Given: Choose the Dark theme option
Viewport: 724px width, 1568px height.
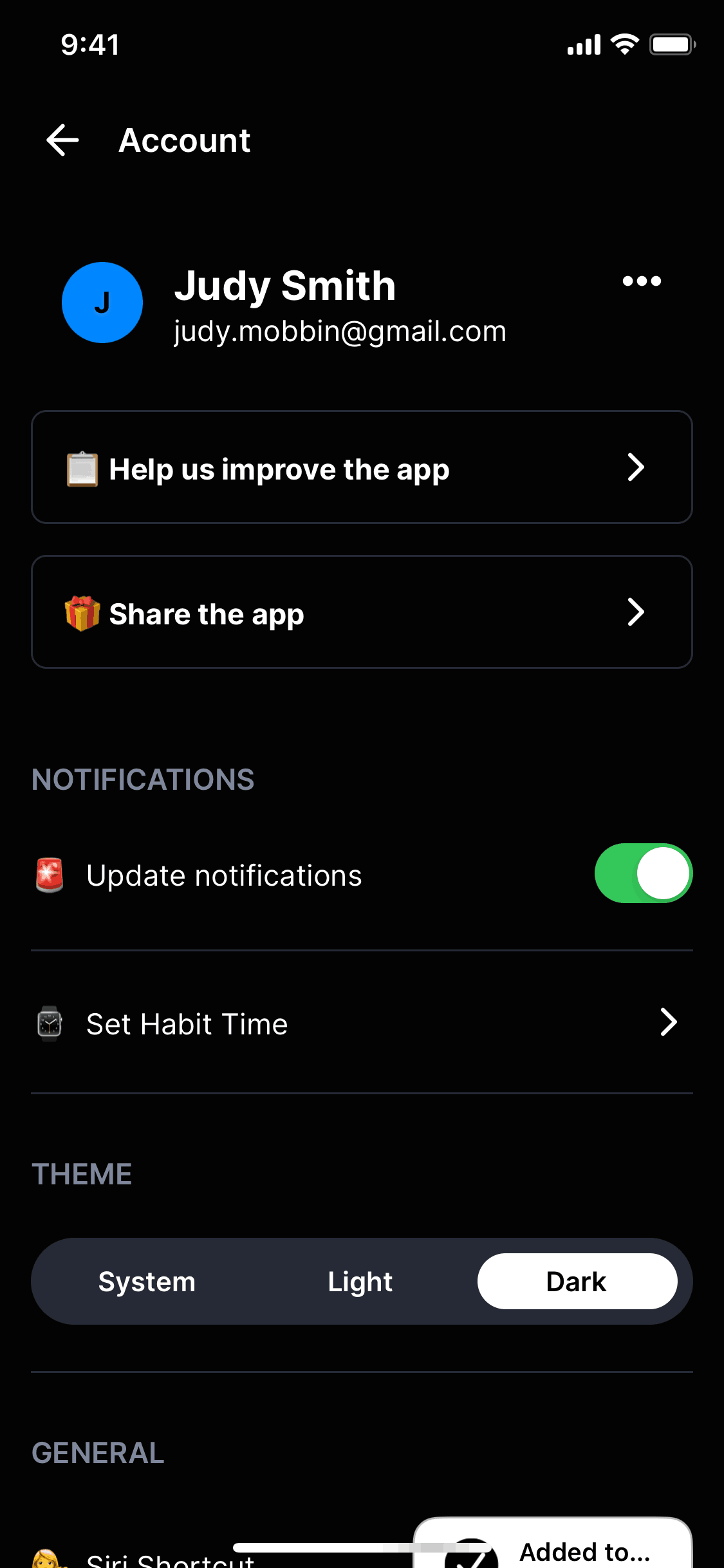Looking at the screenshot, I should point(577,1282).
